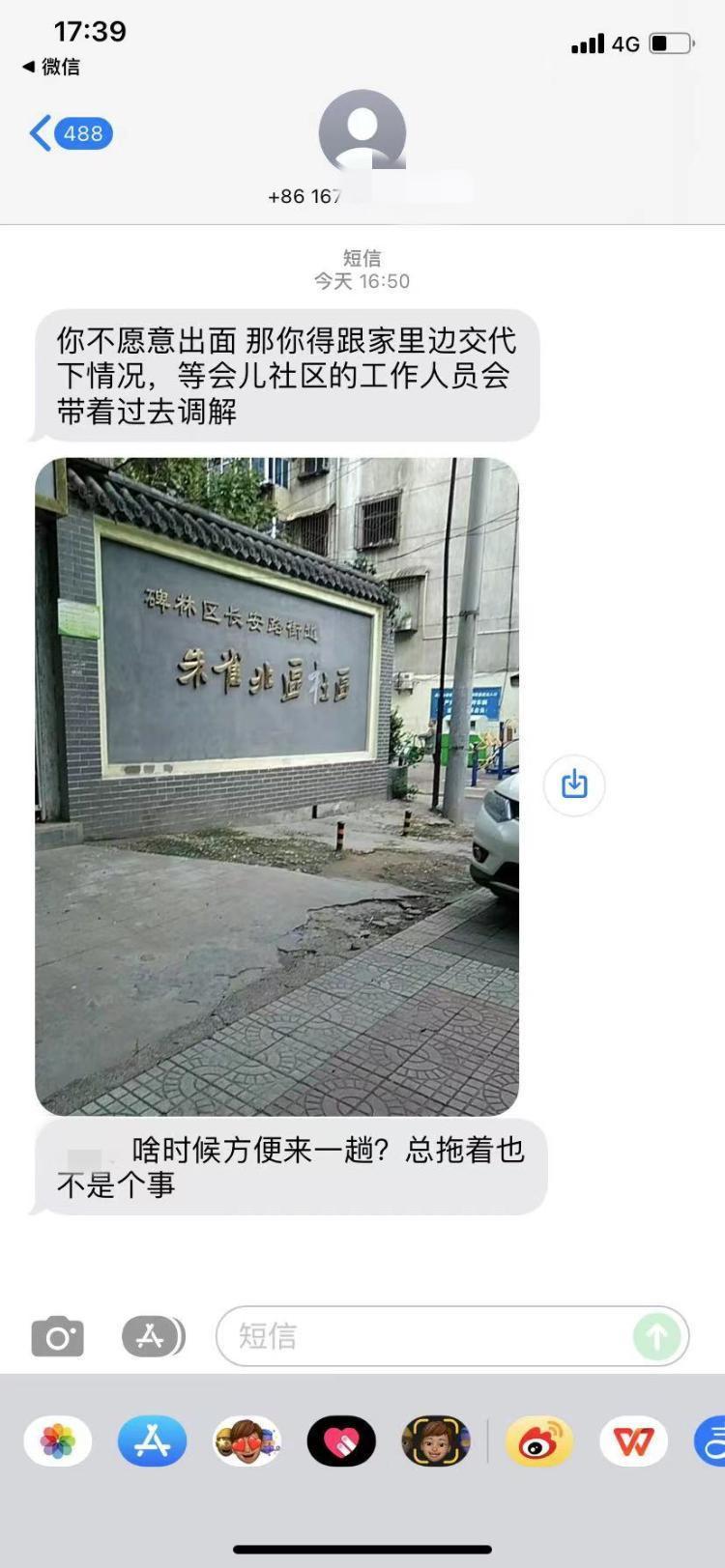Toggle the App Store apps drawer button
Viewport: 725px width, 1568px height.
(153, 1337)
